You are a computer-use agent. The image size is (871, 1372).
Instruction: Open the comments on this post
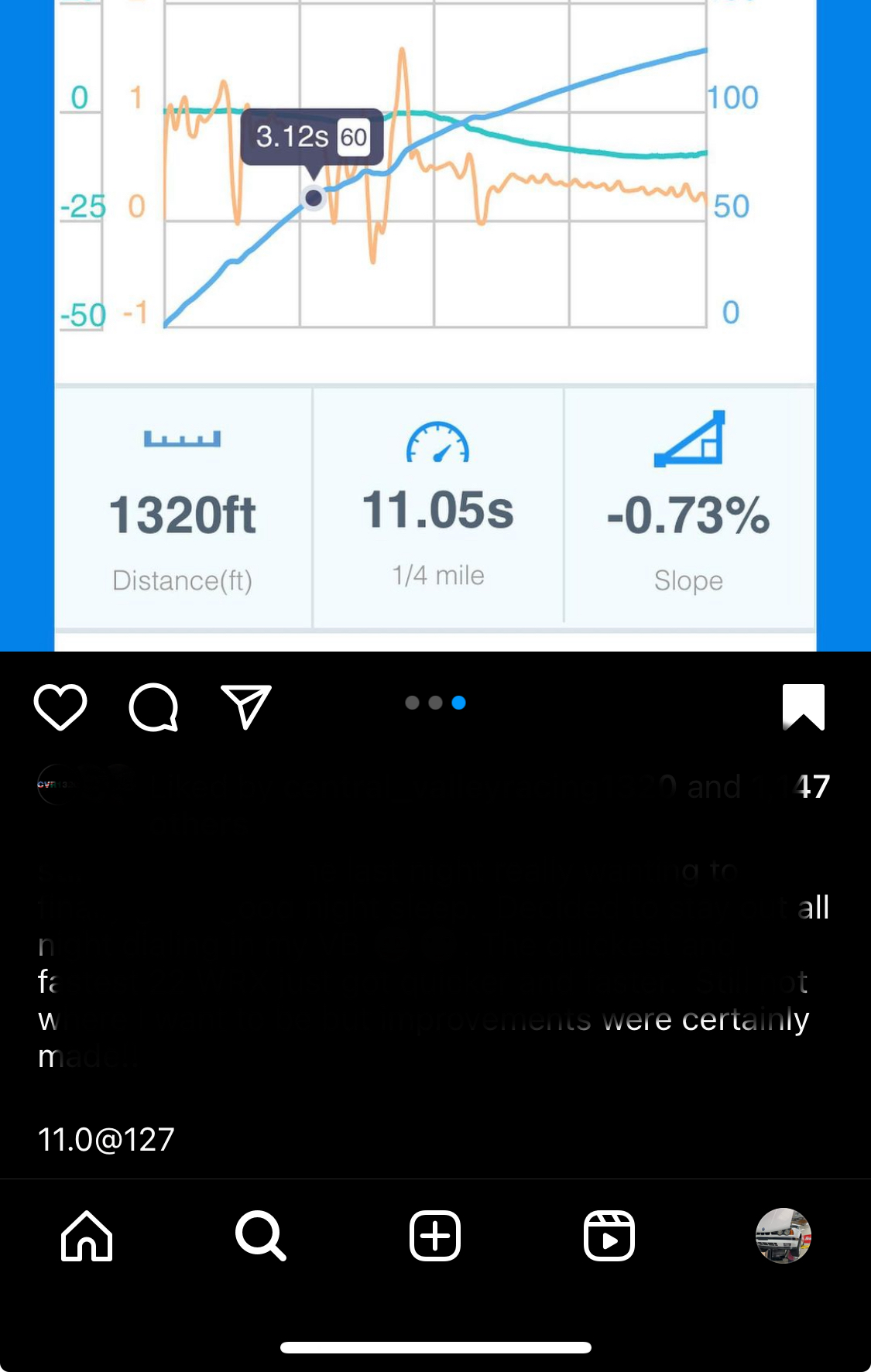pyautogui.click(x=153, y=707)
